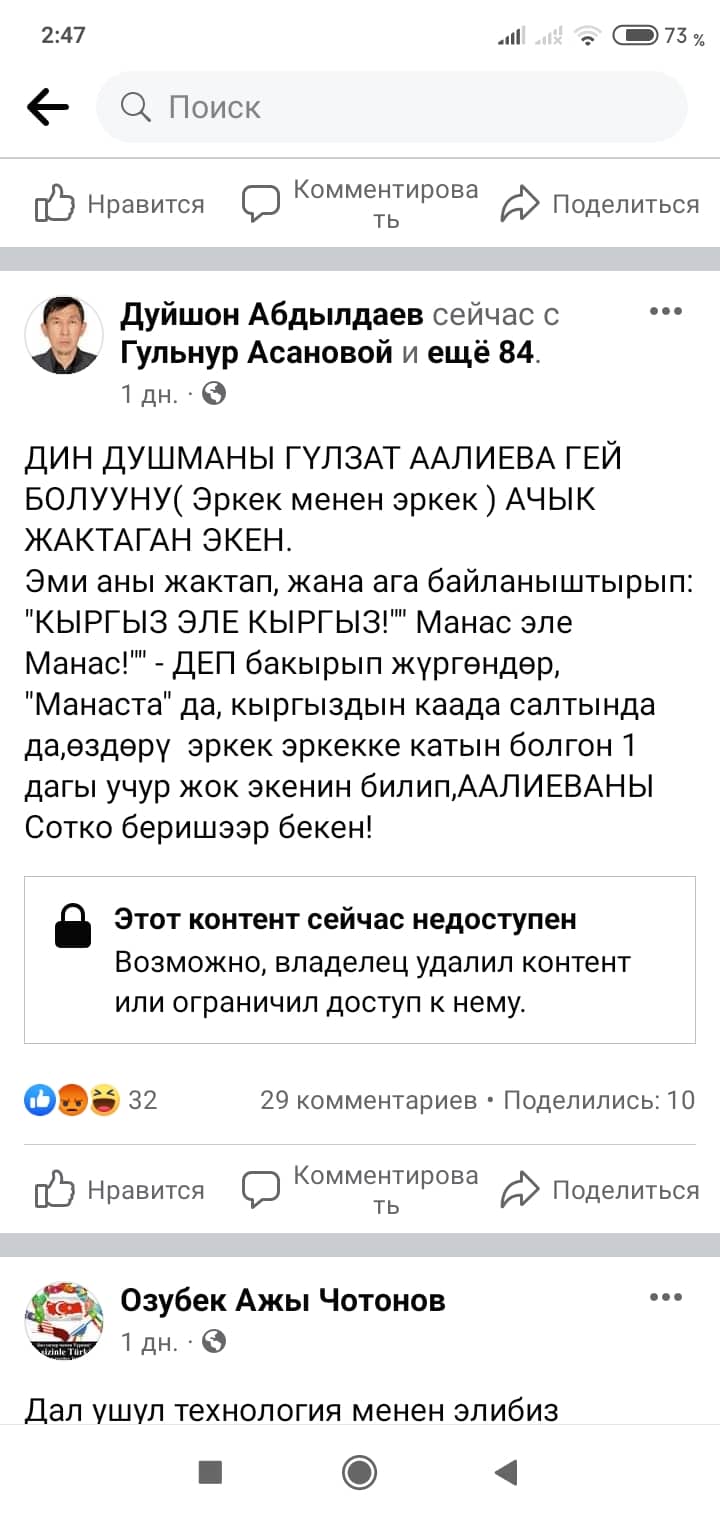Comment on the post above Дуйшон's post
Screen dimensions: 720x1520
point(361,204)
